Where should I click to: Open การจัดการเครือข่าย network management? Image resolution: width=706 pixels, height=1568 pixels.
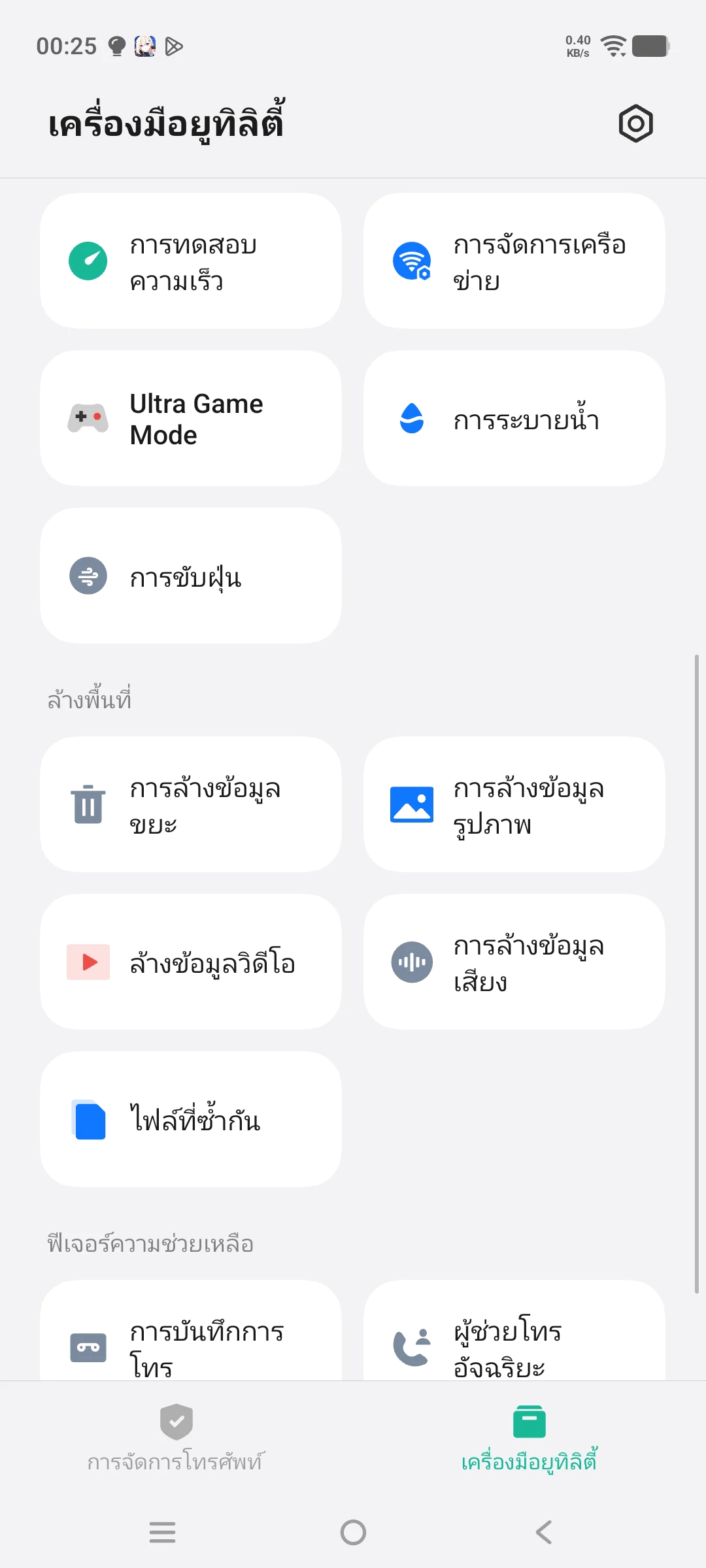(x=514, y=261)
